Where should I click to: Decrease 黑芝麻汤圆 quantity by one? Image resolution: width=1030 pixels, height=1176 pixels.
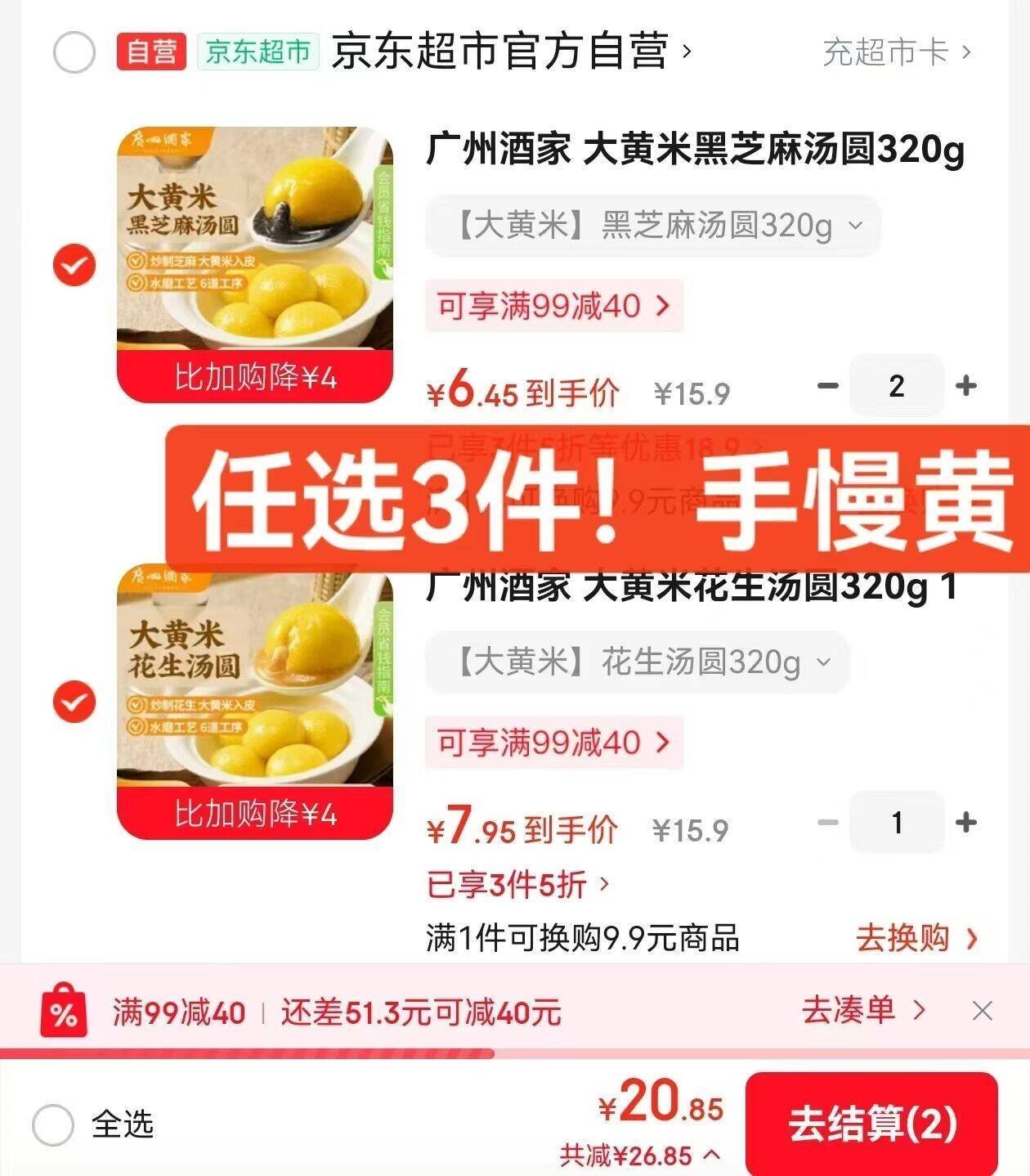coord(828,385)
